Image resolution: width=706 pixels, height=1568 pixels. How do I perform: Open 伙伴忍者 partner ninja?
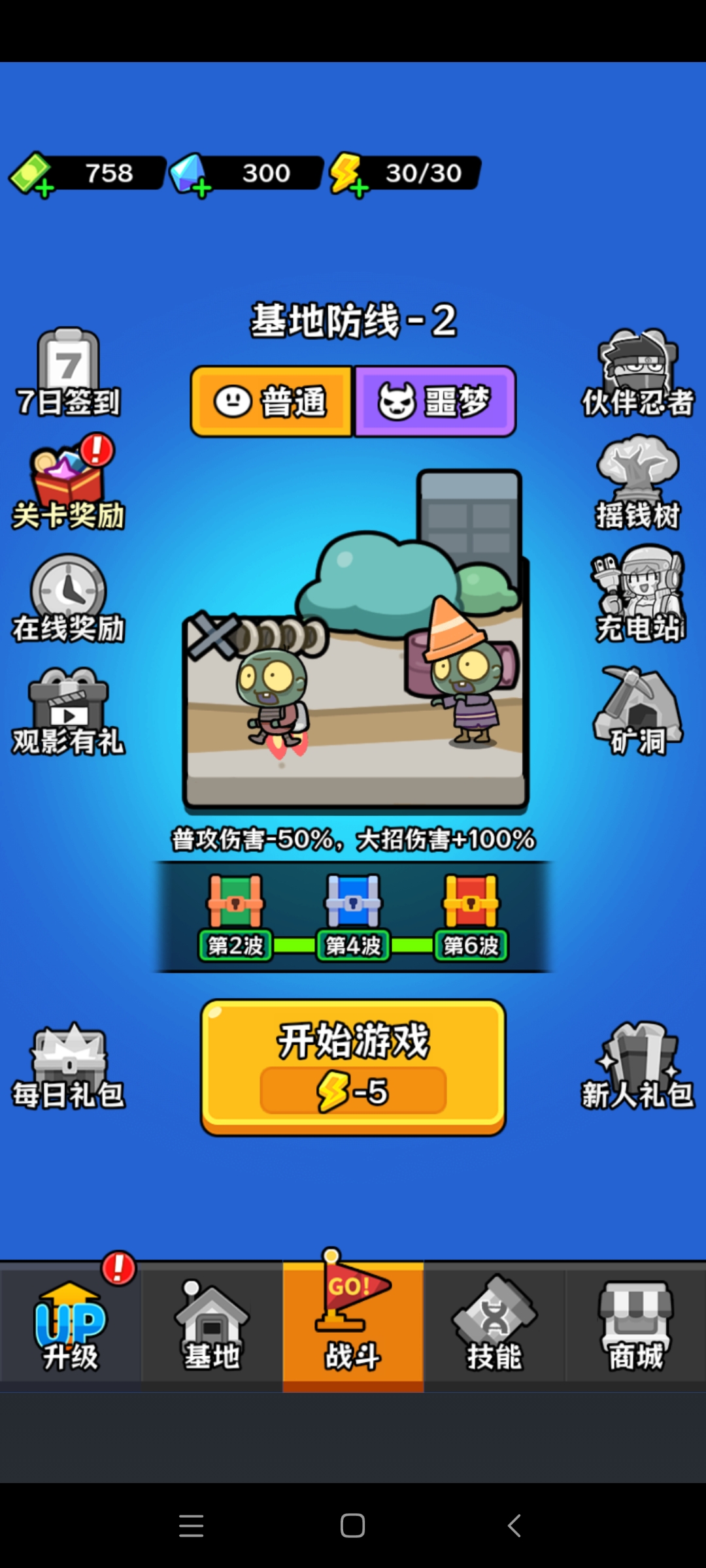tap(637, 374)
